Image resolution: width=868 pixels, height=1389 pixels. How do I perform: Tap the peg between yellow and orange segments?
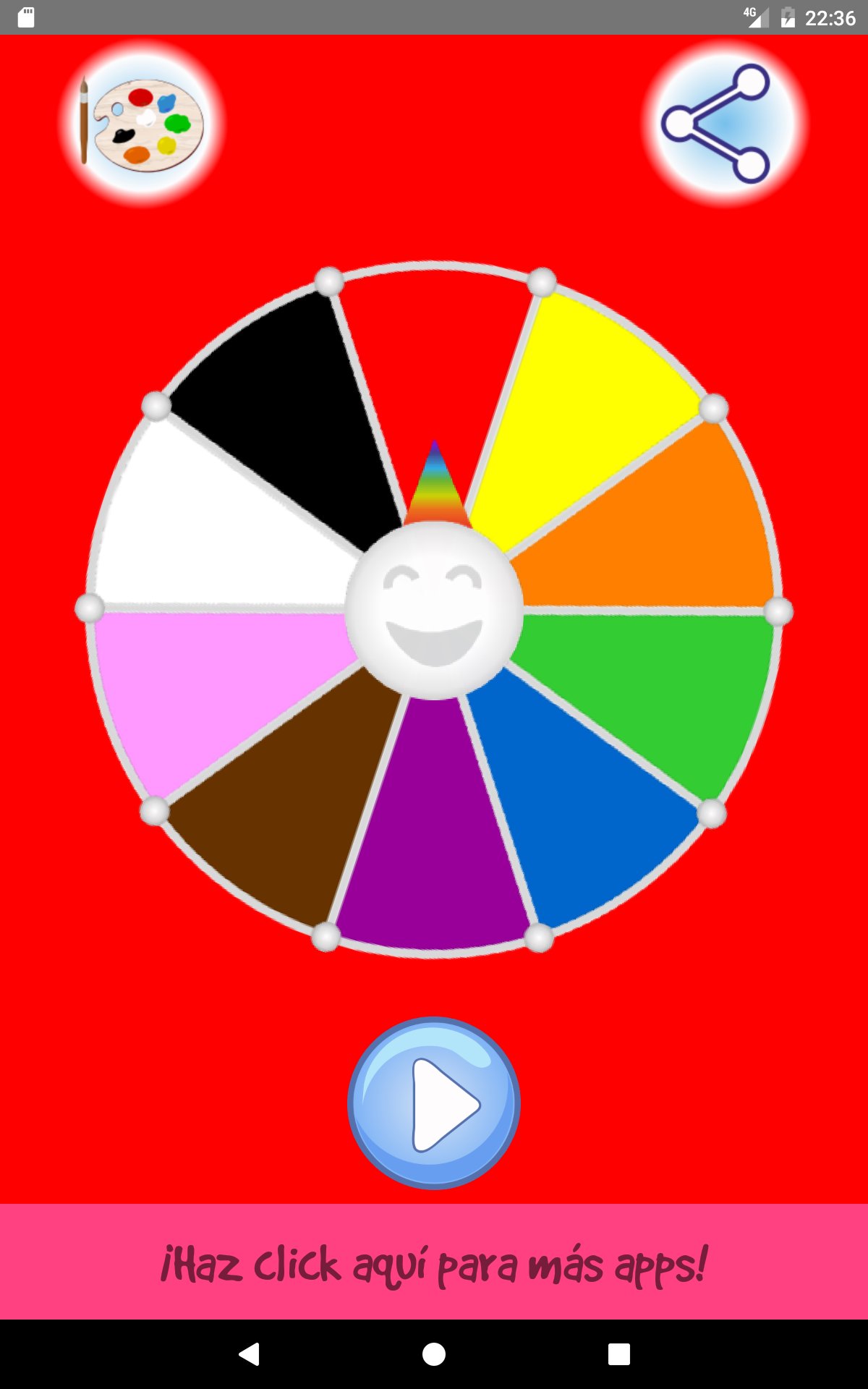tap(712, 409)
